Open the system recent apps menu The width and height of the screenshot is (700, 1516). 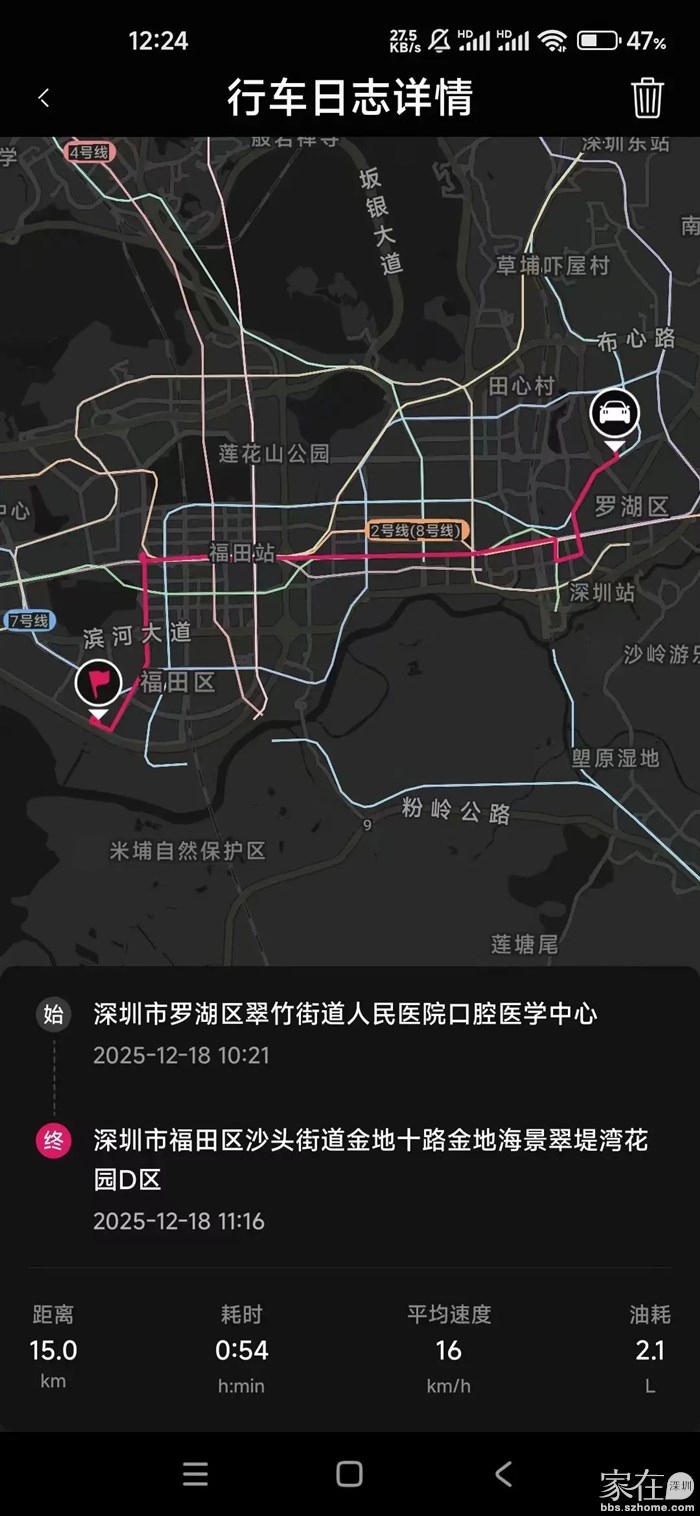tap(196, 1473)
